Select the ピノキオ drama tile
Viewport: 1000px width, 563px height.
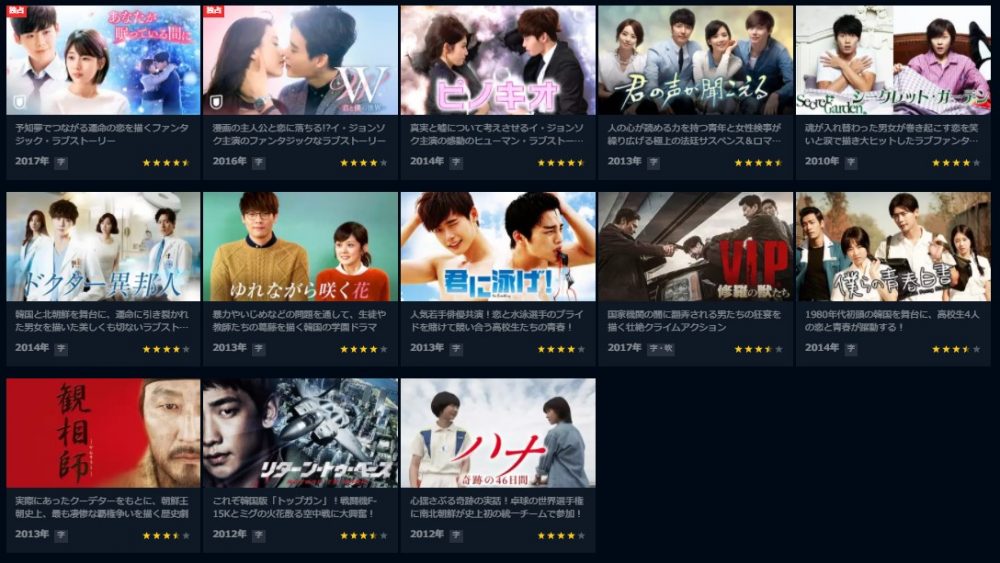click(498, 60)
